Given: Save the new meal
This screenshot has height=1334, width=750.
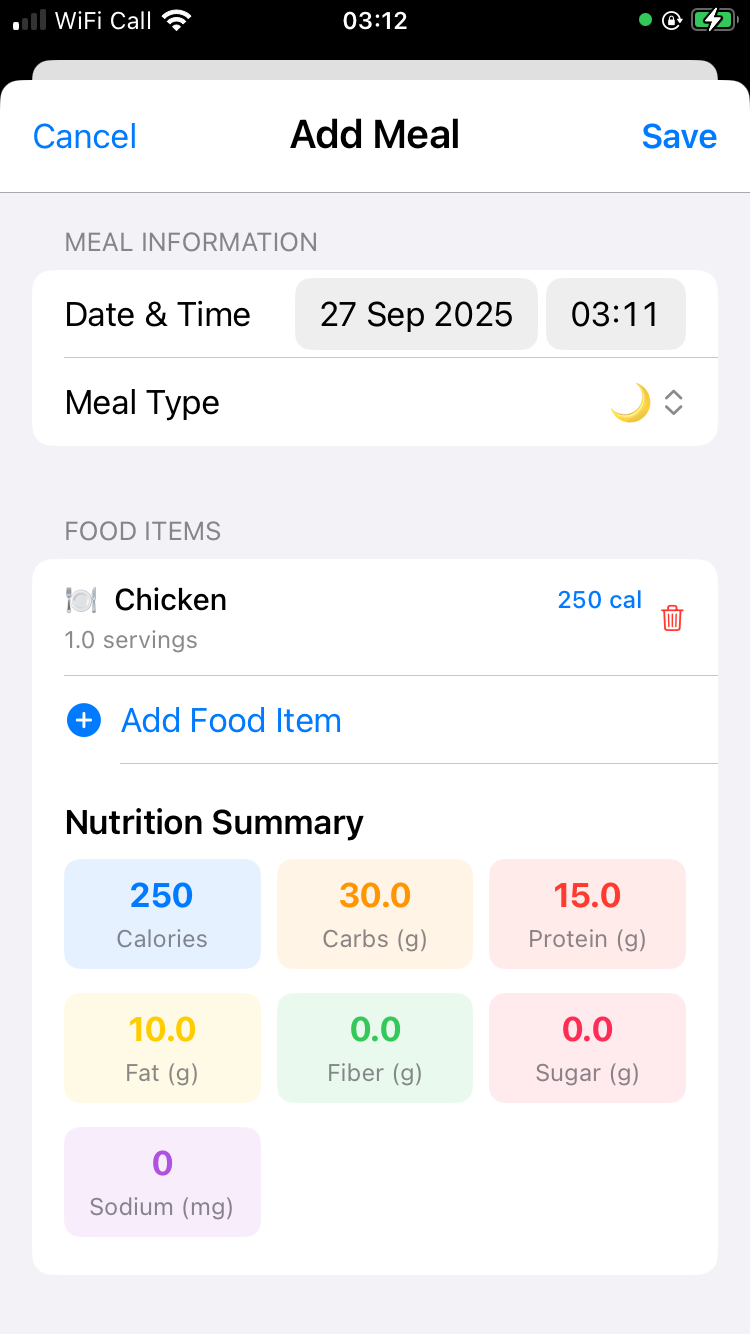Looking at the screenshot, I should point(679,136).
